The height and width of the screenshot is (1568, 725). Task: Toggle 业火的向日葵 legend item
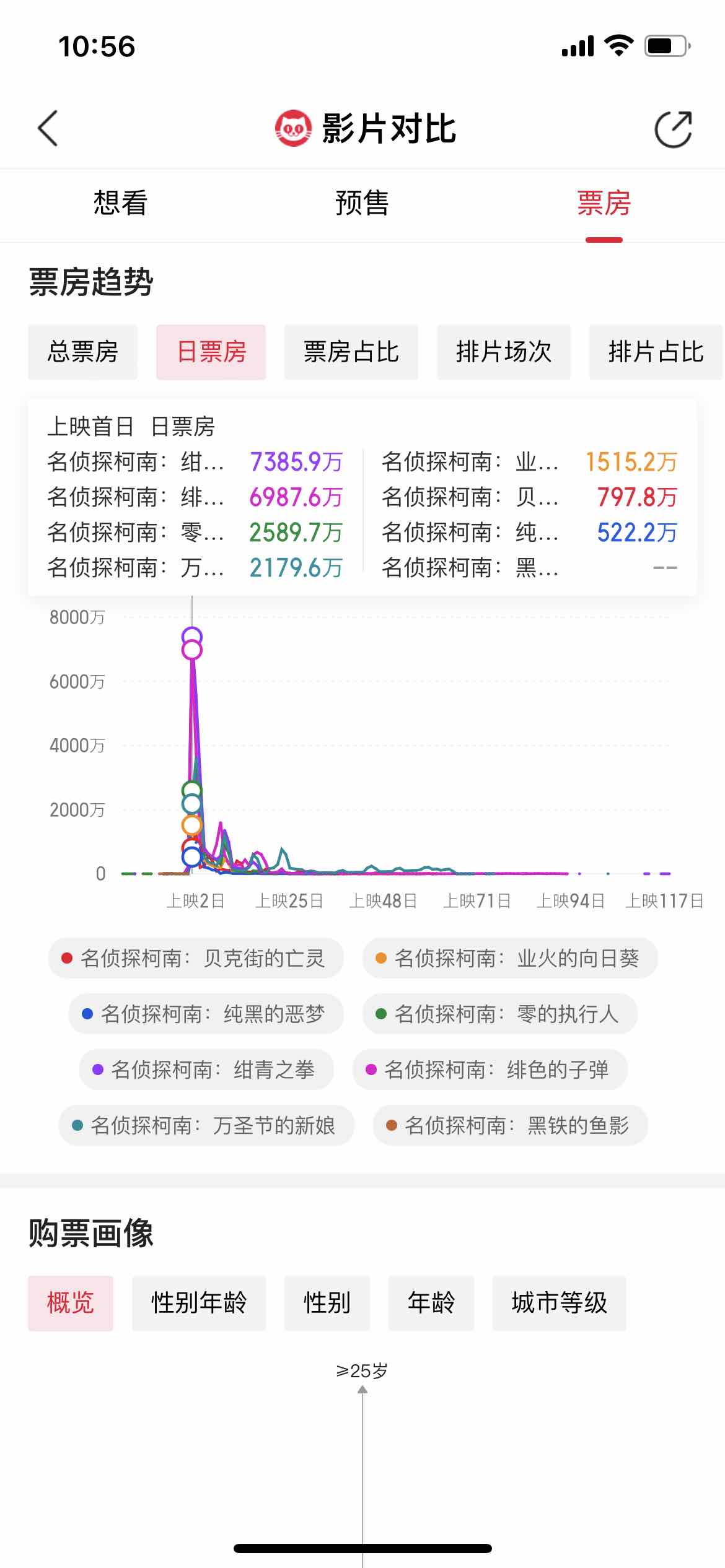coord(509,958)
